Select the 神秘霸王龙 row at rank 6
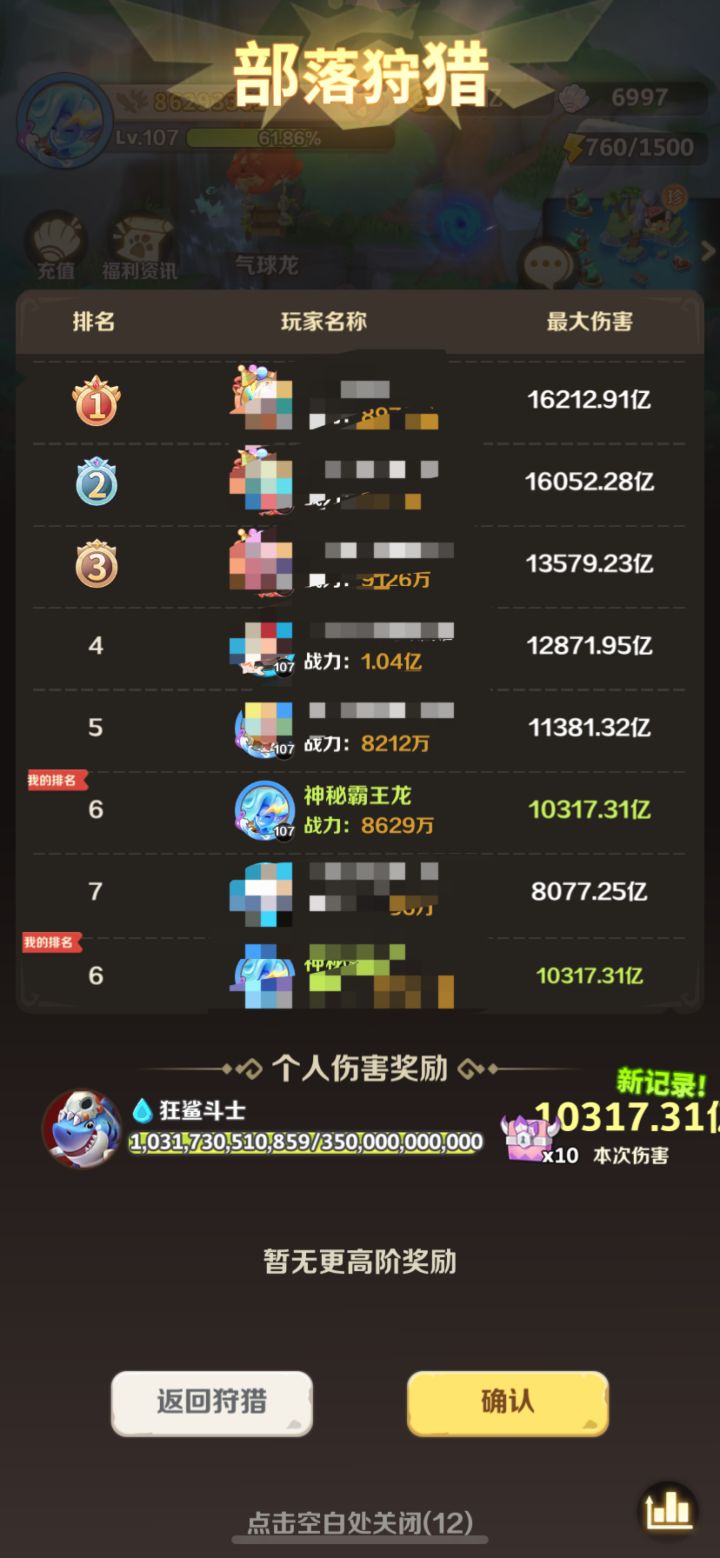Viewport: 720px width, 1558px height. pyautogui.click(x=360, y=808)
